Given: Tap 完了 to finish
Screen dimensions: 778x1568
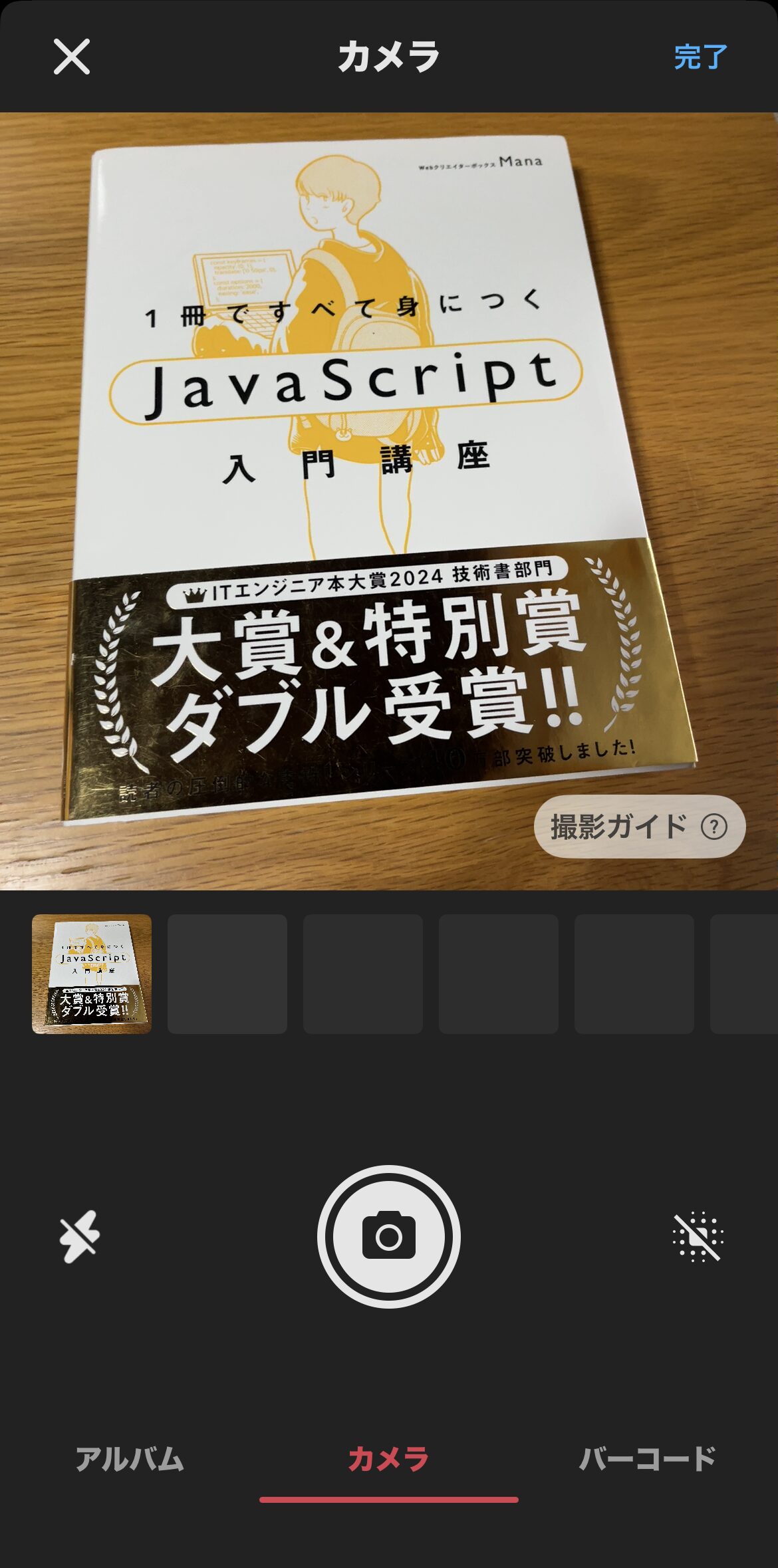Looking at the screenshot, I should coord(700,57).
